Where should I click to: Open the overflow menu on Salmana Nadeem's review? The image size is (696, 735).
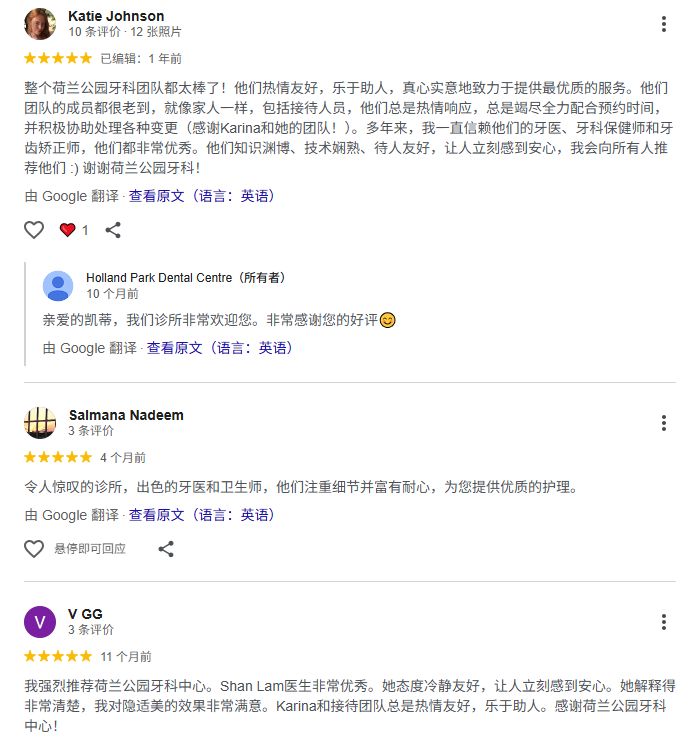[664, 423]
